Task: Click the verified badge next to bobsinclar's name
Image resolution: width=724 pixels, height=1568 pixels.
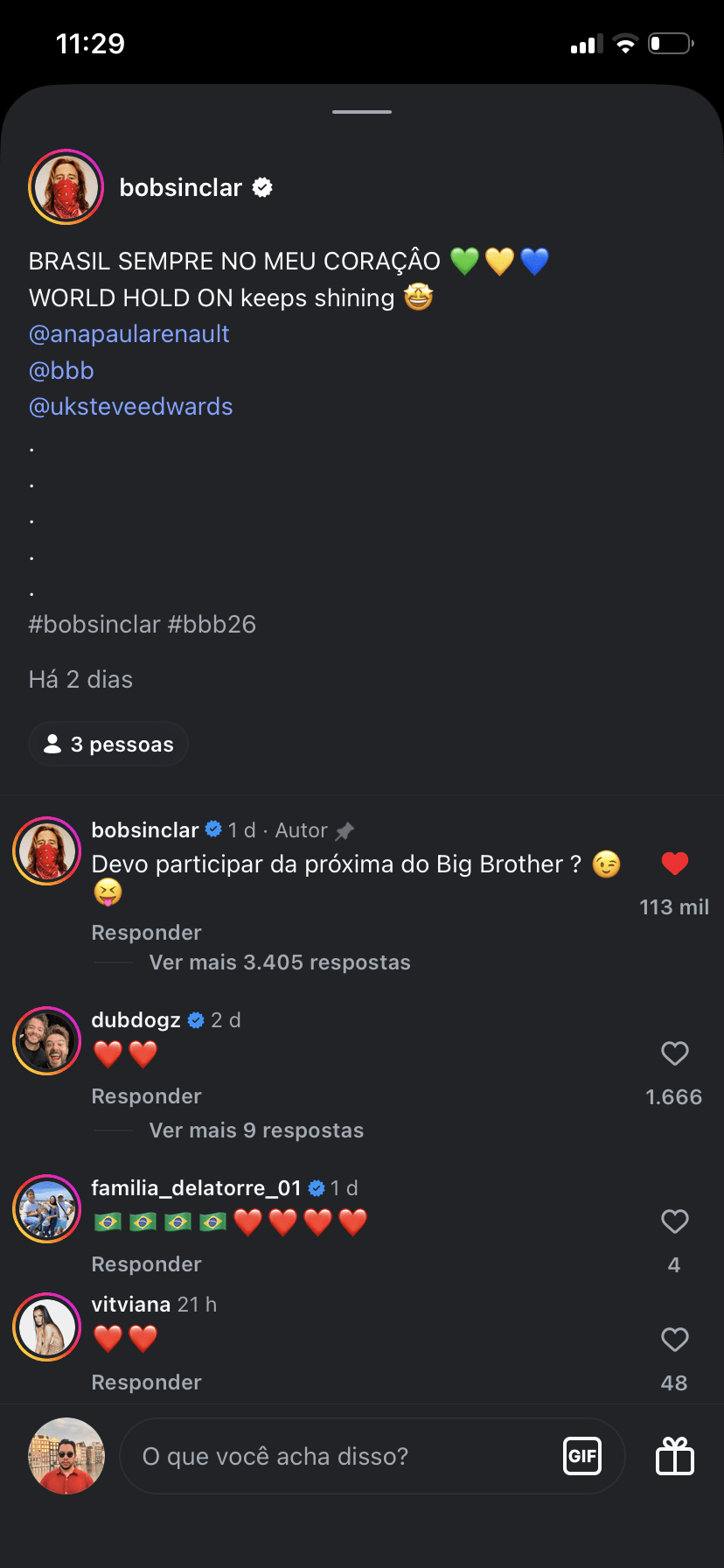Action: pyautogui.click(x=262, y=186)
